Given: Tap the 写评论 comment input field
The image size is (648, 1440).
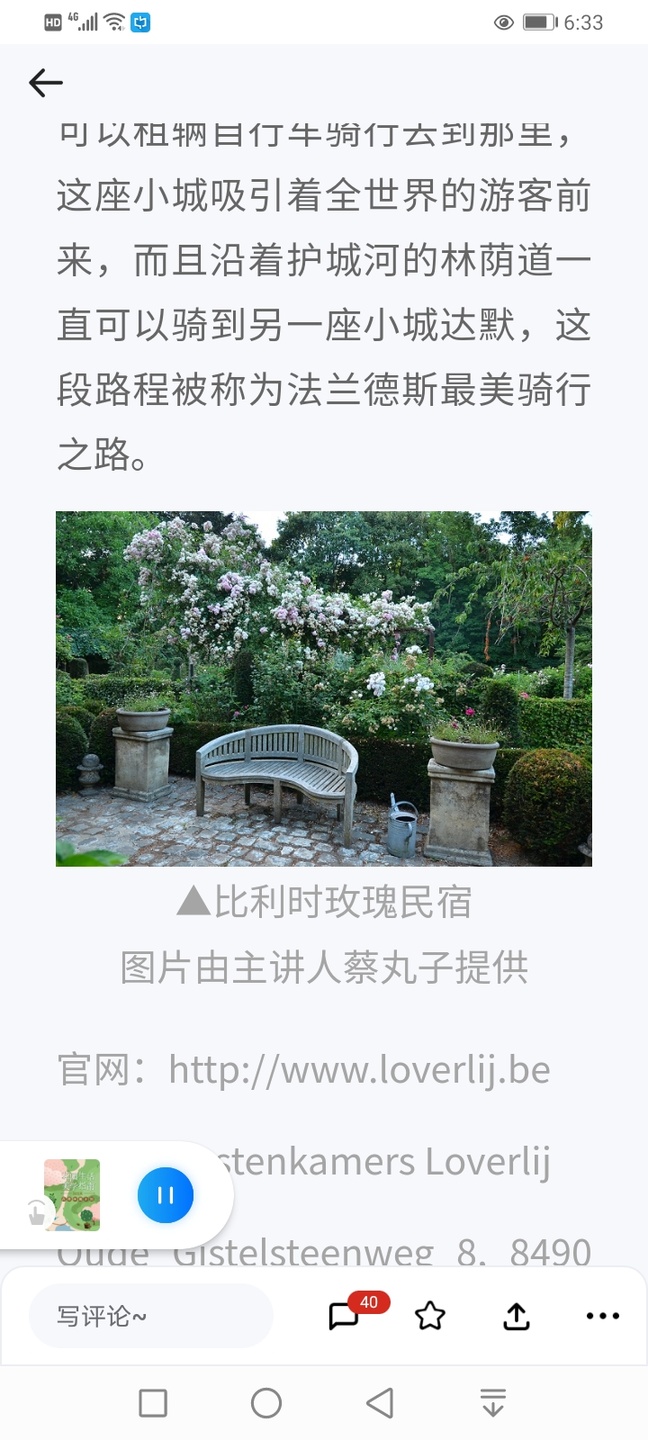Looking at the screenshot, I should point(151,1316).
